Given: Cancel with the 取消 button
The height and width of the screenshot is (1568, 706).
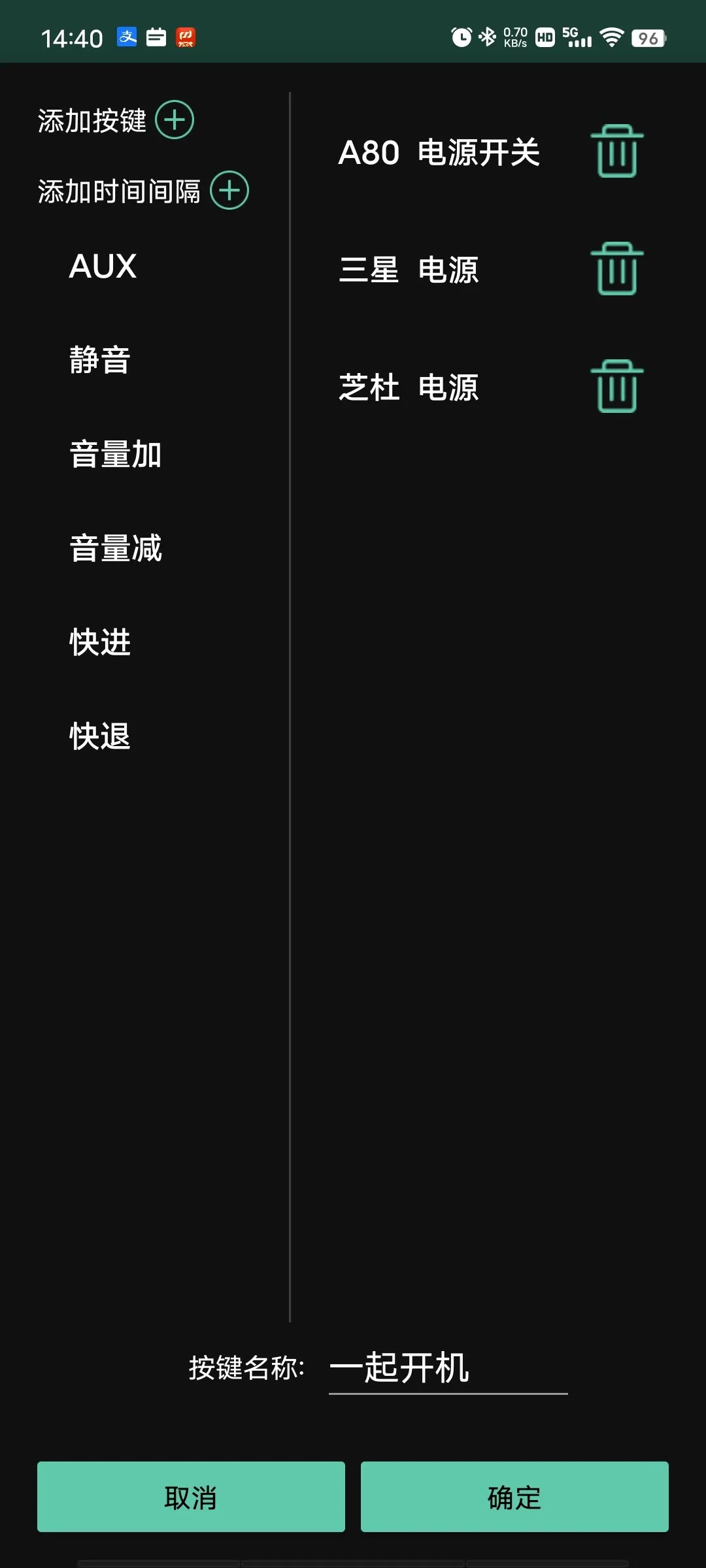Looking at the screenshot, I should click(x=191, y=1497).
